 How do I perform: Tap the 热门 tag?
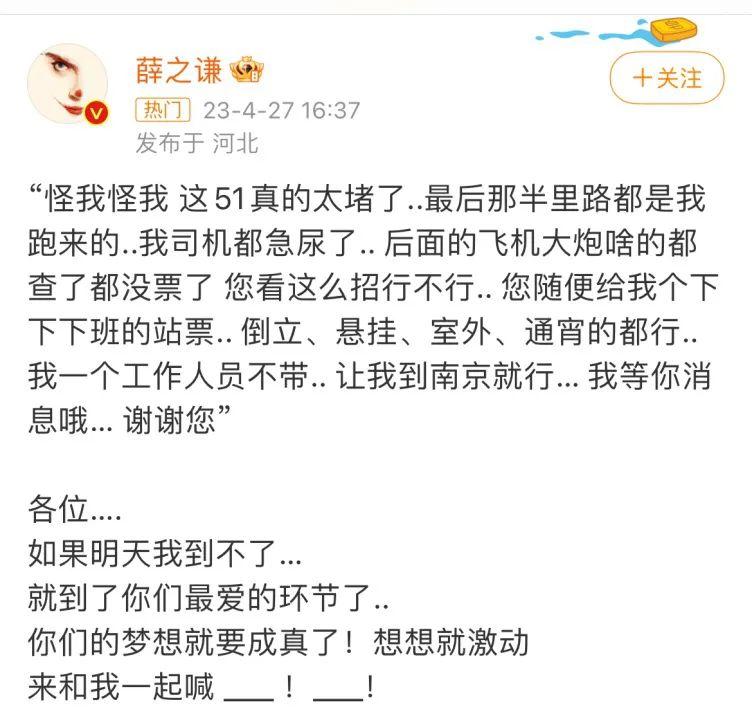[163, 110]
